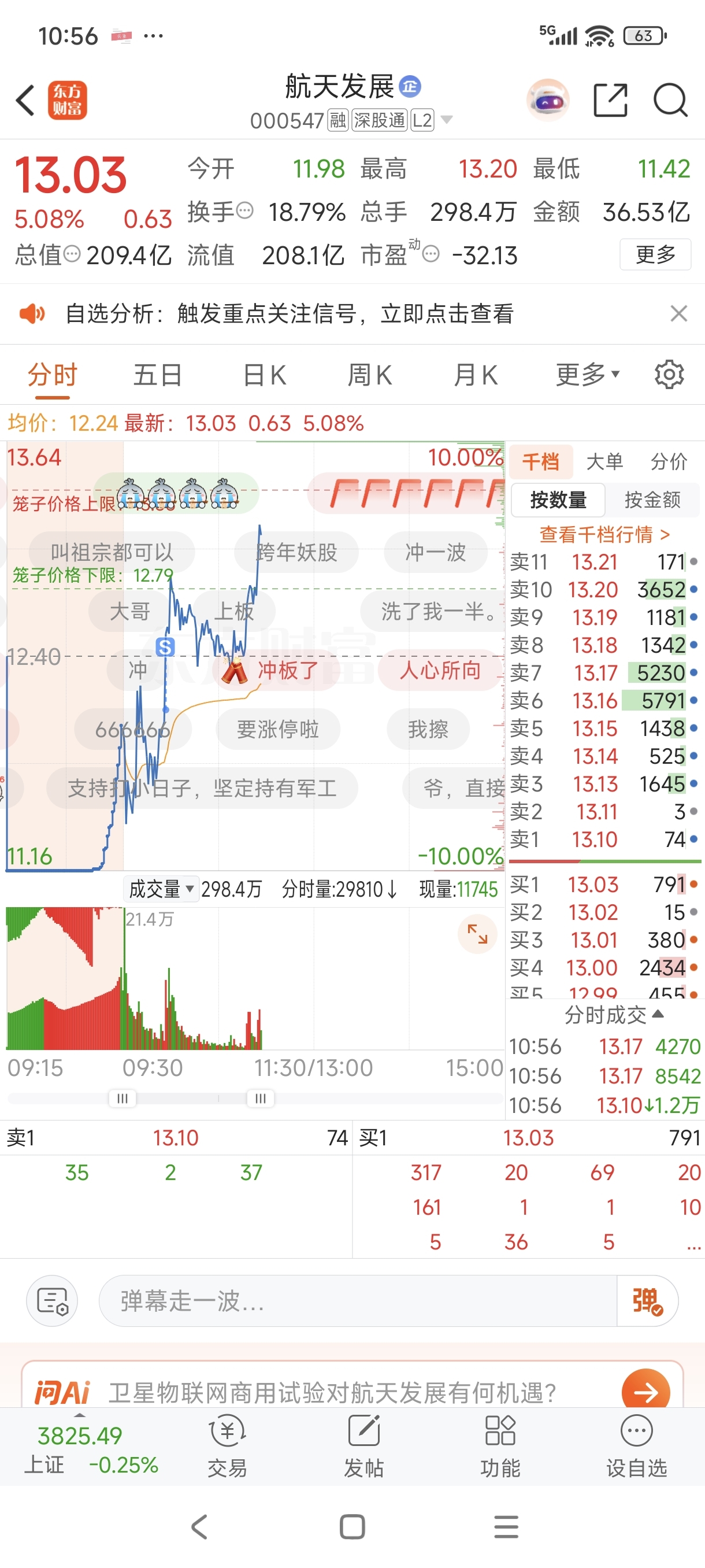Open the AI robot assistant avatar

click(547, 100)
